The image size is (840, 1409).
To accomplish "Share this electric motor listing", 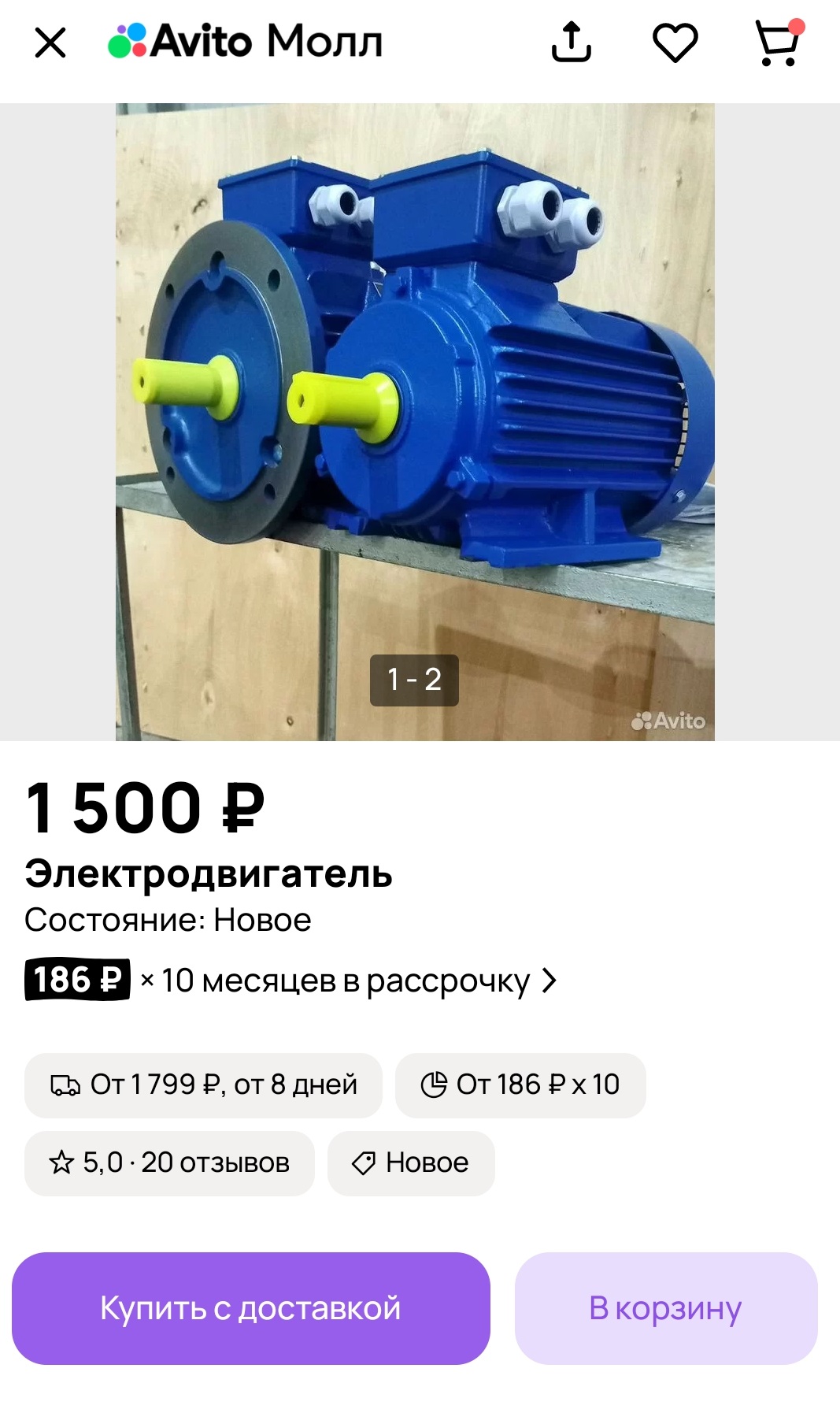I will click(x=571, y=42).
